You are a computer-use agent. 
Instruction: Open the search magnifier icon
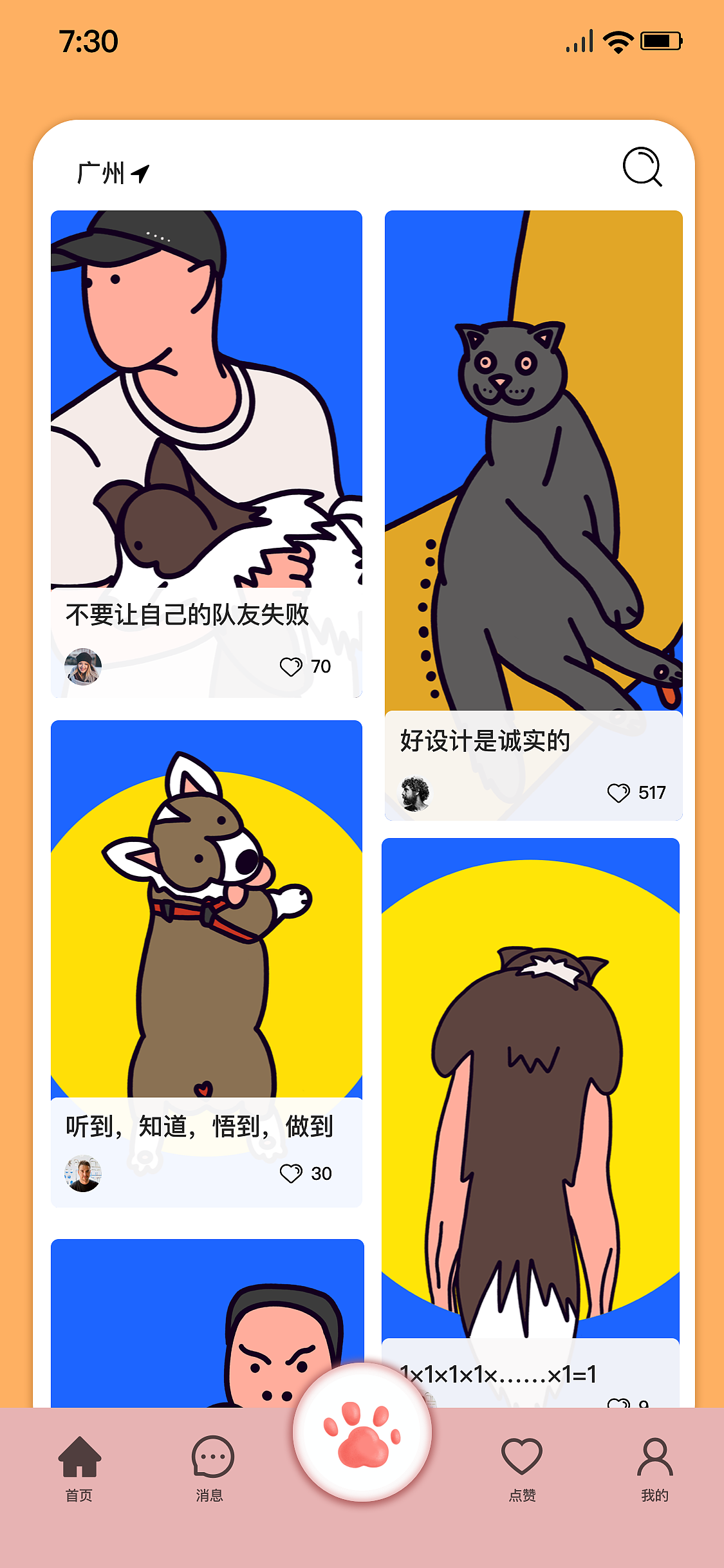[642, 167]
